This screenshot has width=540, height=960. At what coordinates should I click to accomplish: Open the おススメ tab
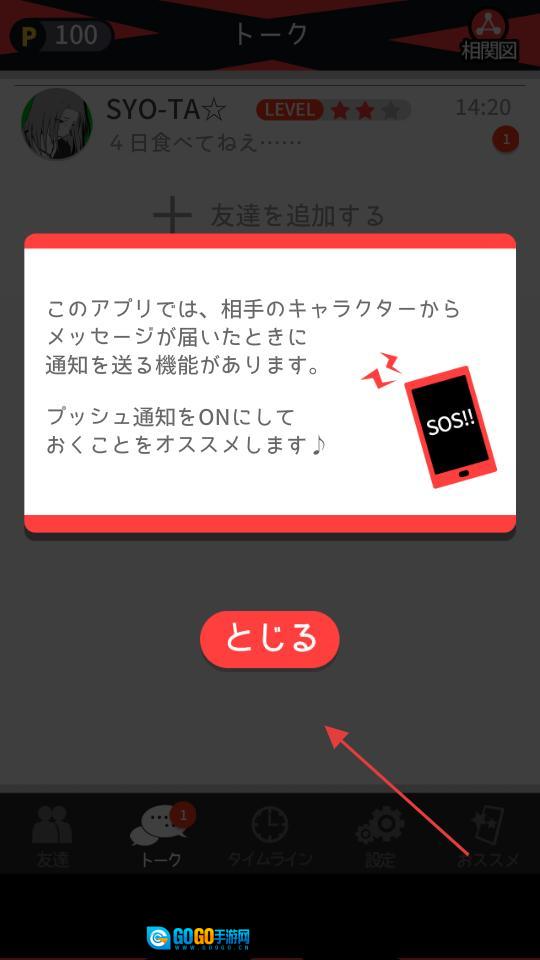[488, 836]
